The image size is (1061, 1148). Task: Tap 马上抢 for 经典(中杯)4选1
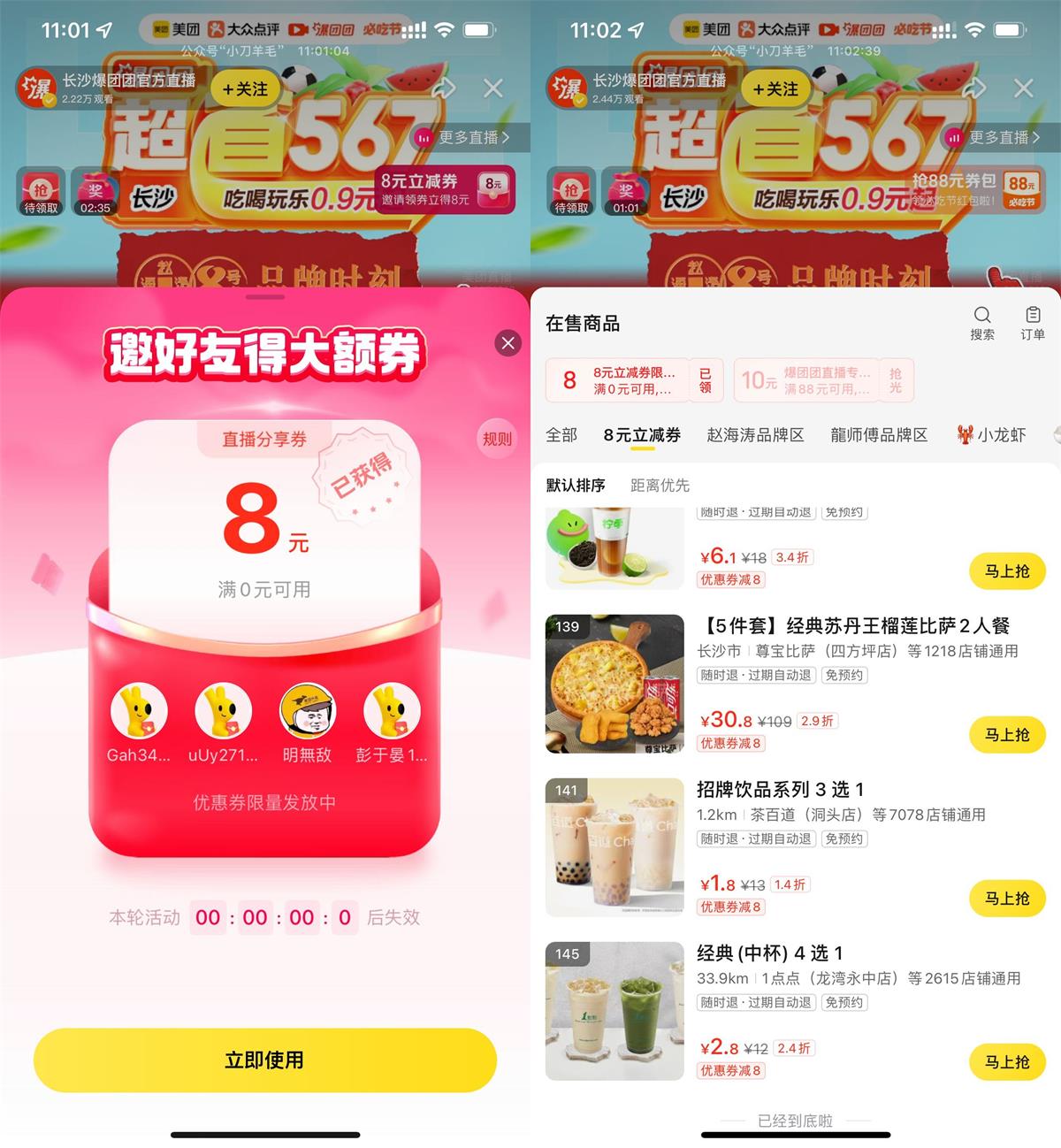point(1007,1062)
